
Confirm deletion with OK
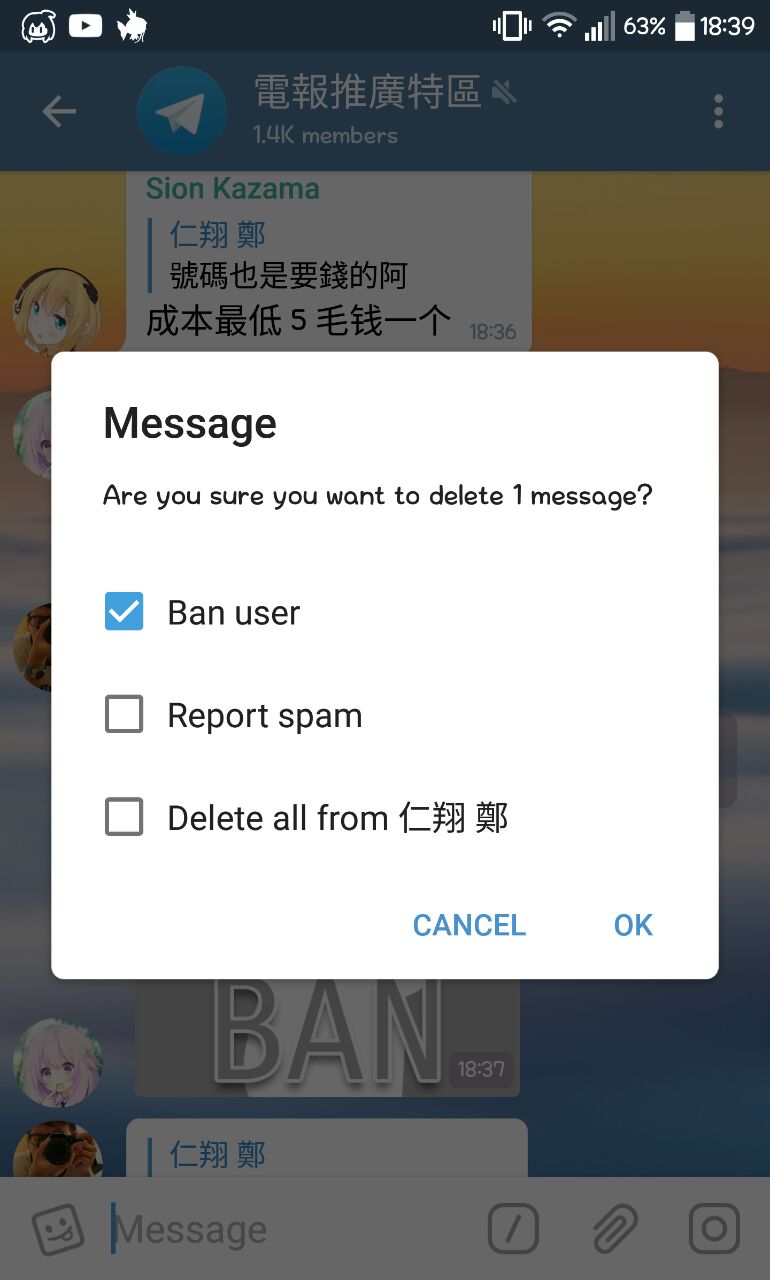(633, 925)
